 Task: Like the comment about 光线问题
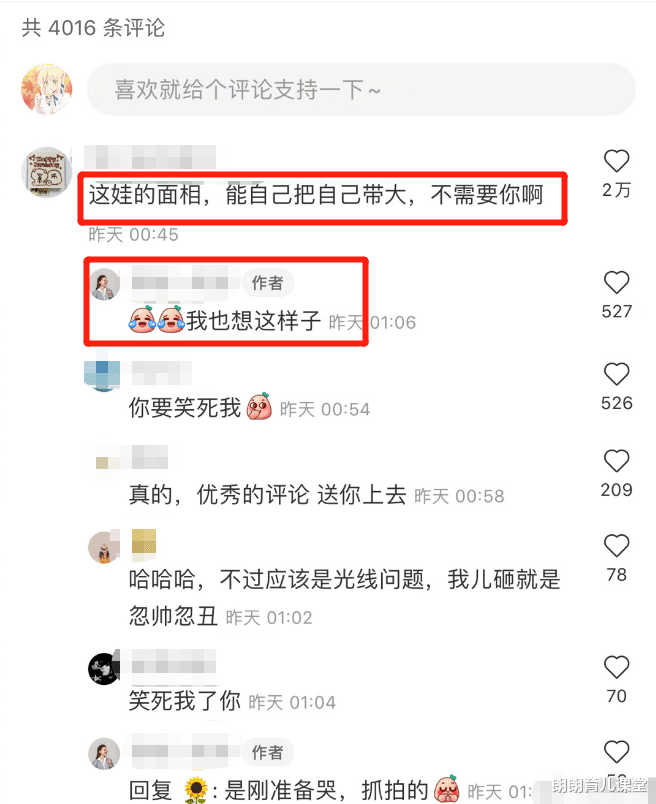click(x=617, y=546)
